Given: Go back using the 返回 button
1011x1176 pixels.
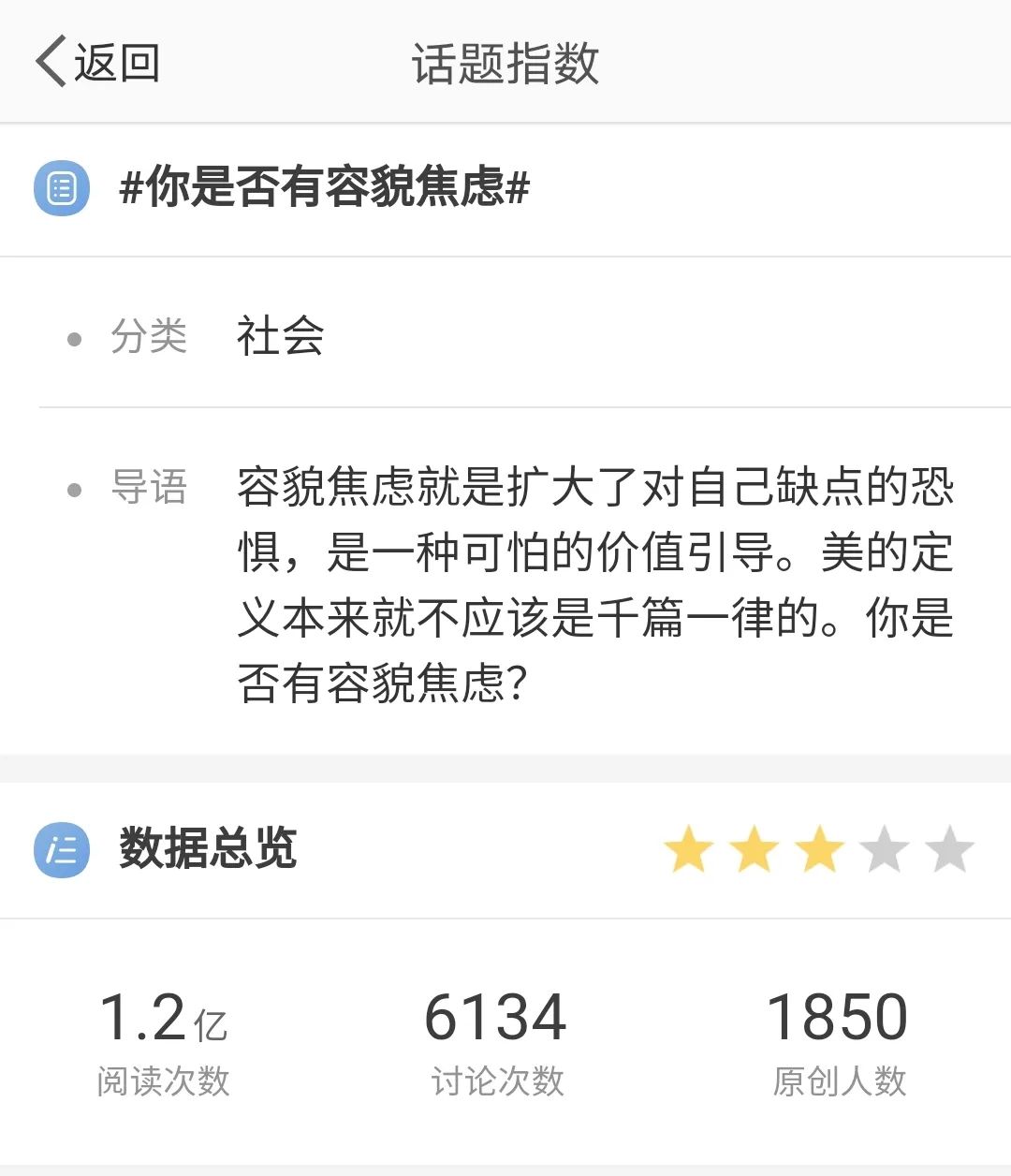Looking at the screenshot, I should coord(97,63).
